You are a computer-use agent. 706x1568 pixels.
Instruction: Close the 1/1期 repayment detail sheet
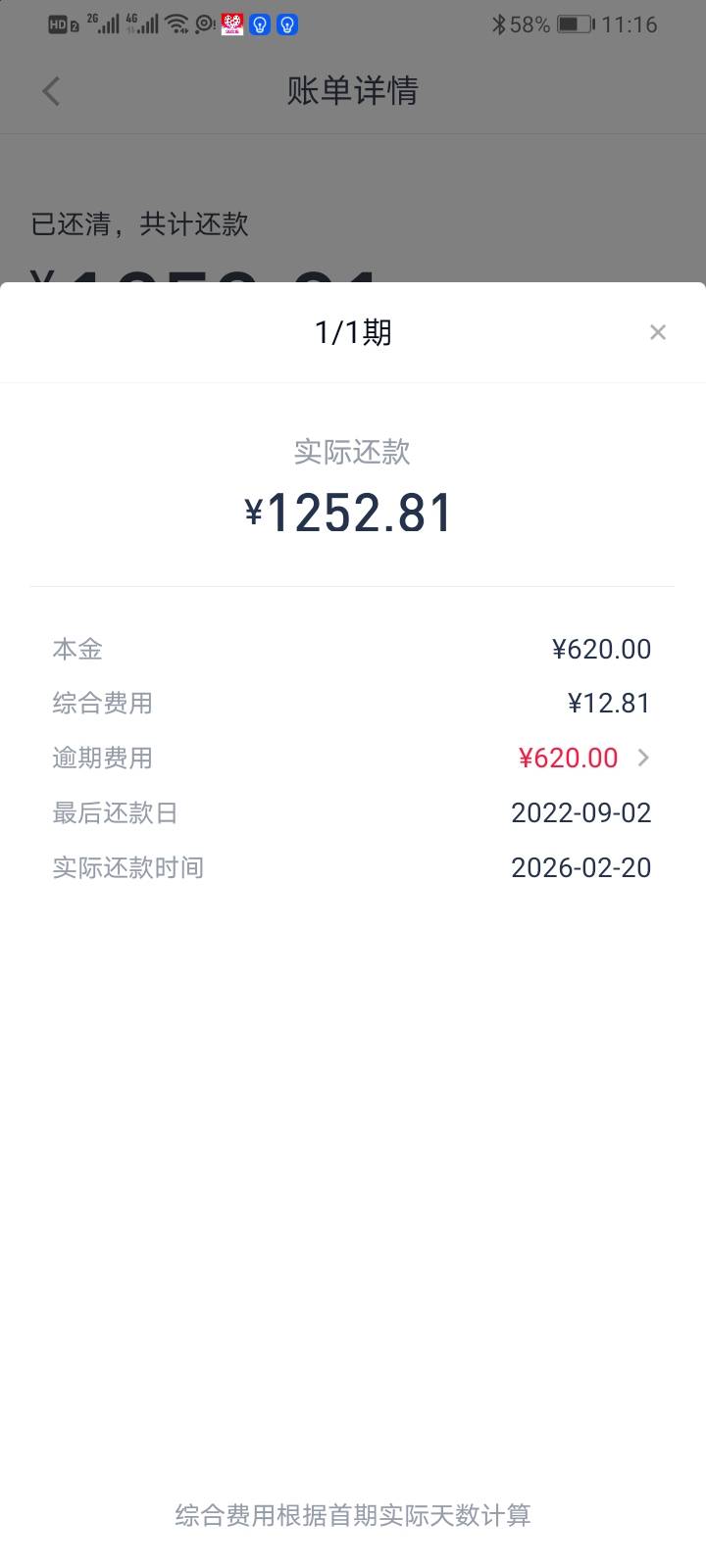[x=658, y=332]
